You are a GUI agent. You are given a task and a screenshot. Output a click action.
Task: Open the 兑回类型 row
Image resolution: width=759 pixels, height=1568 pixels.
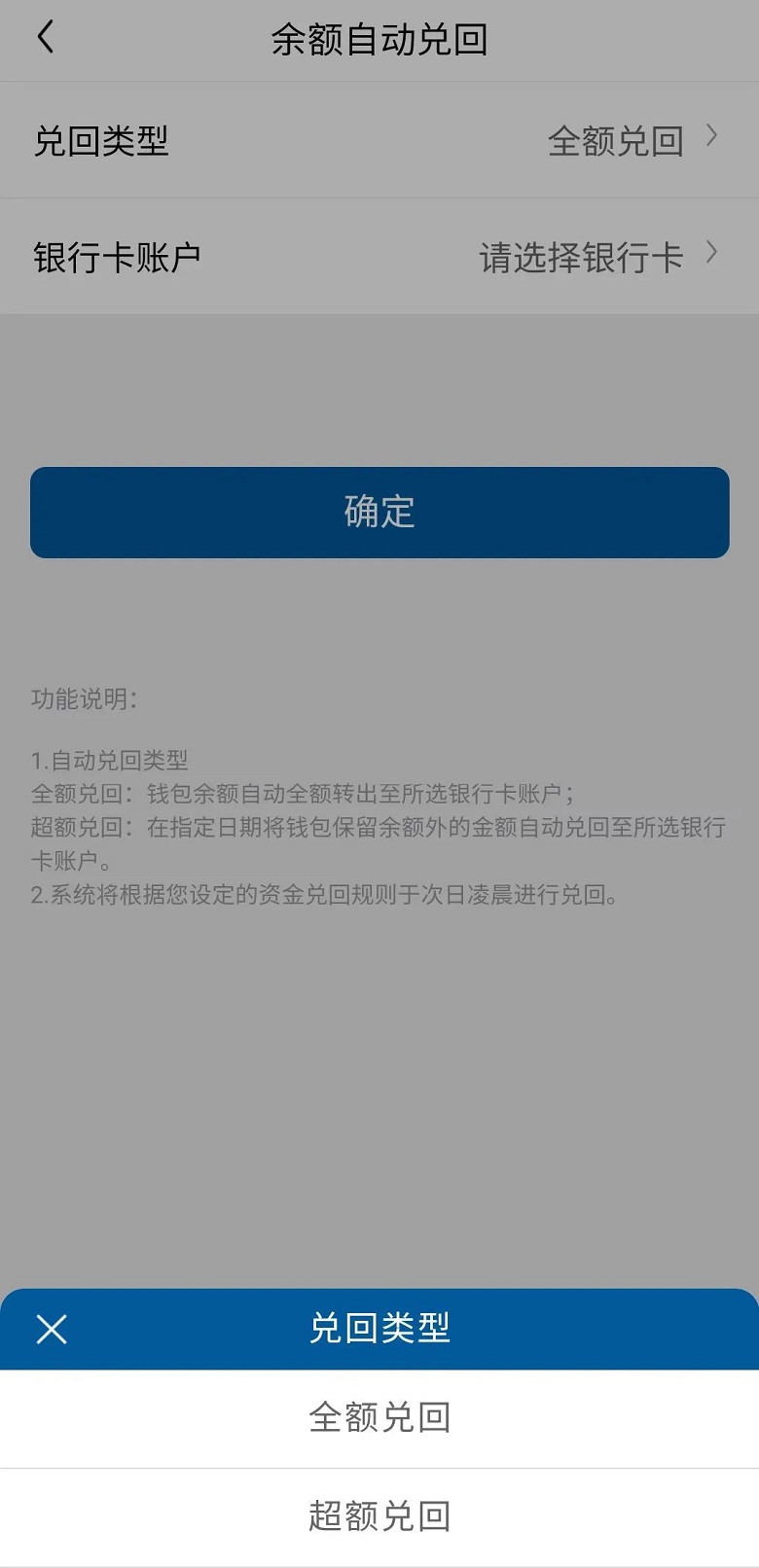pos(379,141)
